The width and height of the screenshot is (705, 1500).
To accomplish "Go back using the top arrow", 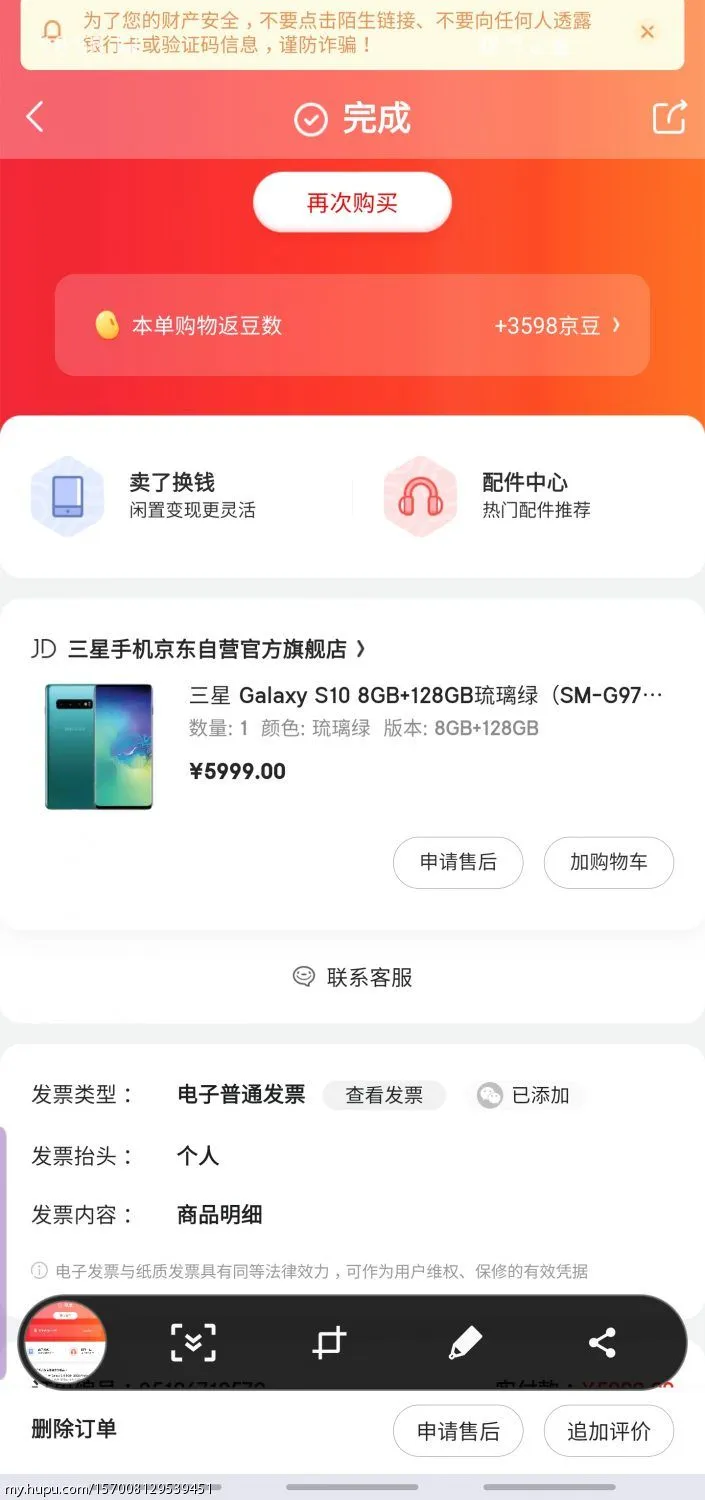I will pyautogui.click(x=35, y=118).
